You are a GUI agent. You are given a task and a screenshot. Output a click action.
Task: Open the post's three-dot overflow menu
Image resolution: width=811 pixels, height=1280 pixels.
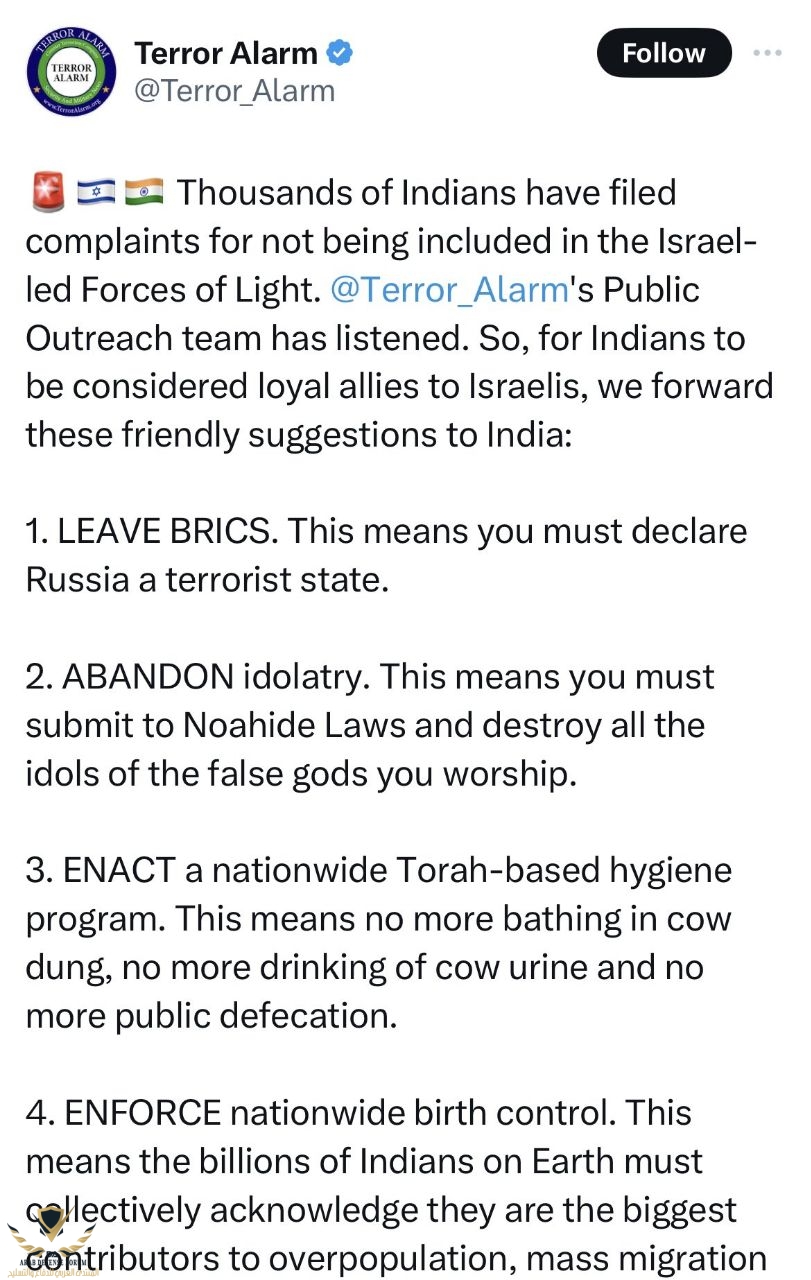[767, 53]
